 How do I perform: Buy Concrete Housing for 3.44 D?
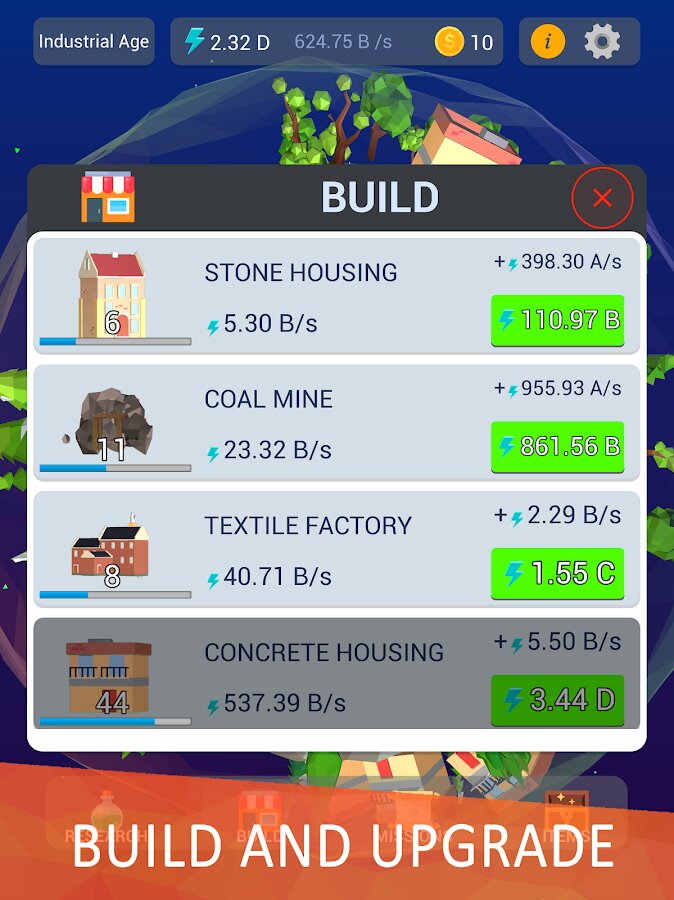(557, 700)
